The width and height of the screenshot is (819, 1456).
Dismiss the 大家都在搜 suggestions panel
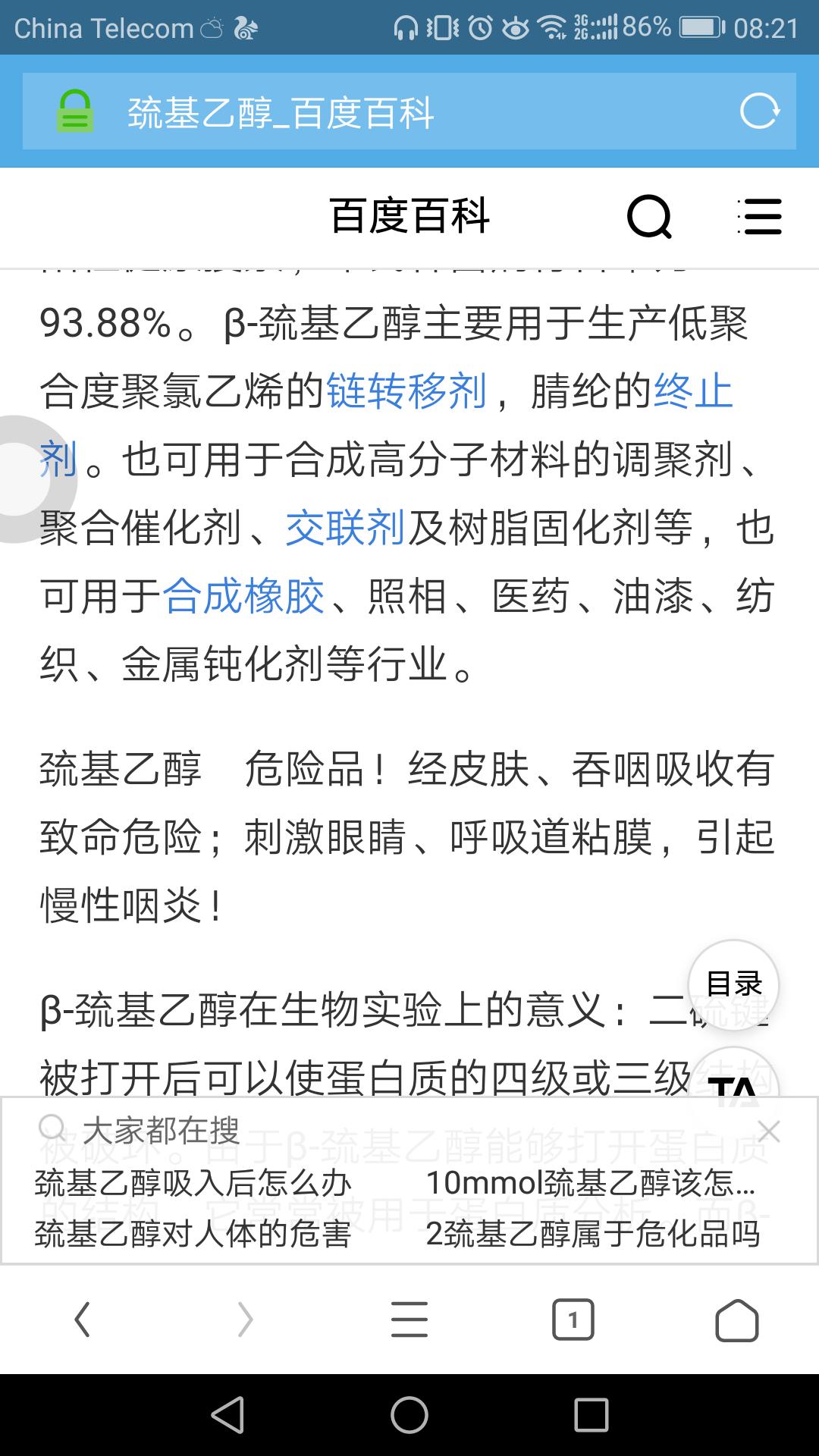pos(769,1131)
